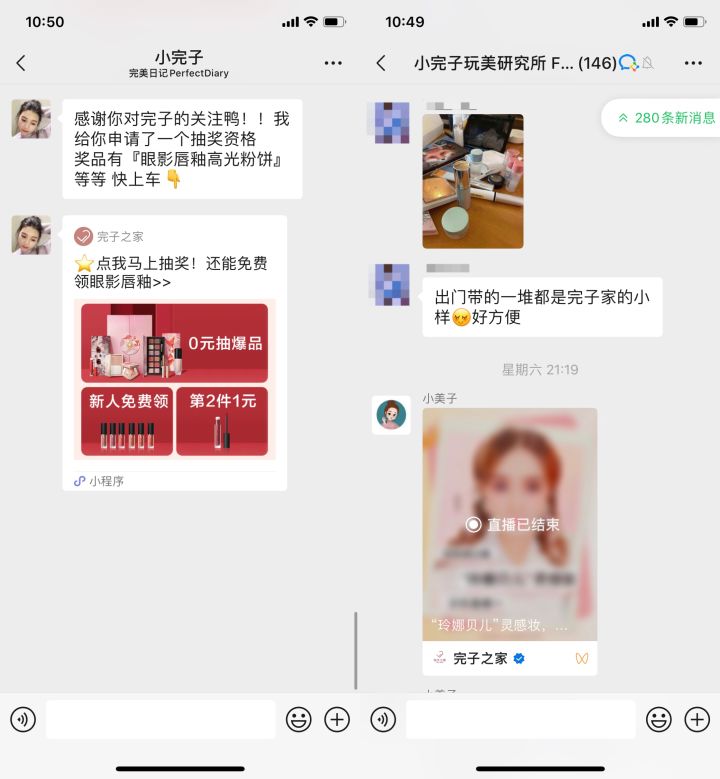The image size is (720, 779).
Task: Focus the message field in 小完子 chat
Action: click(160, 719)
